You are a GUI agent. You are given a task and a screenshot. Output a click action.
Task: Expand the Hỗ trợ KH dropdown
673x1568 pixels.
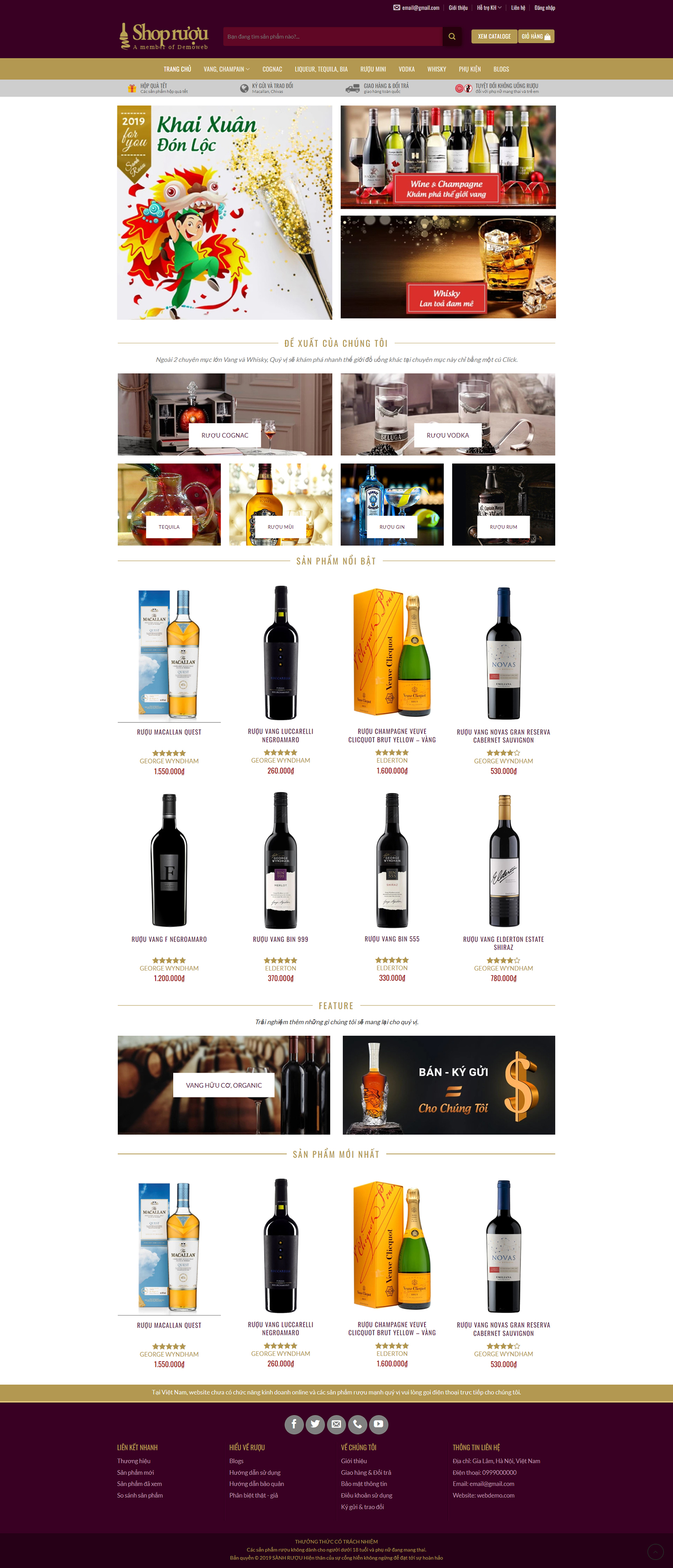(x=489, y=8)
